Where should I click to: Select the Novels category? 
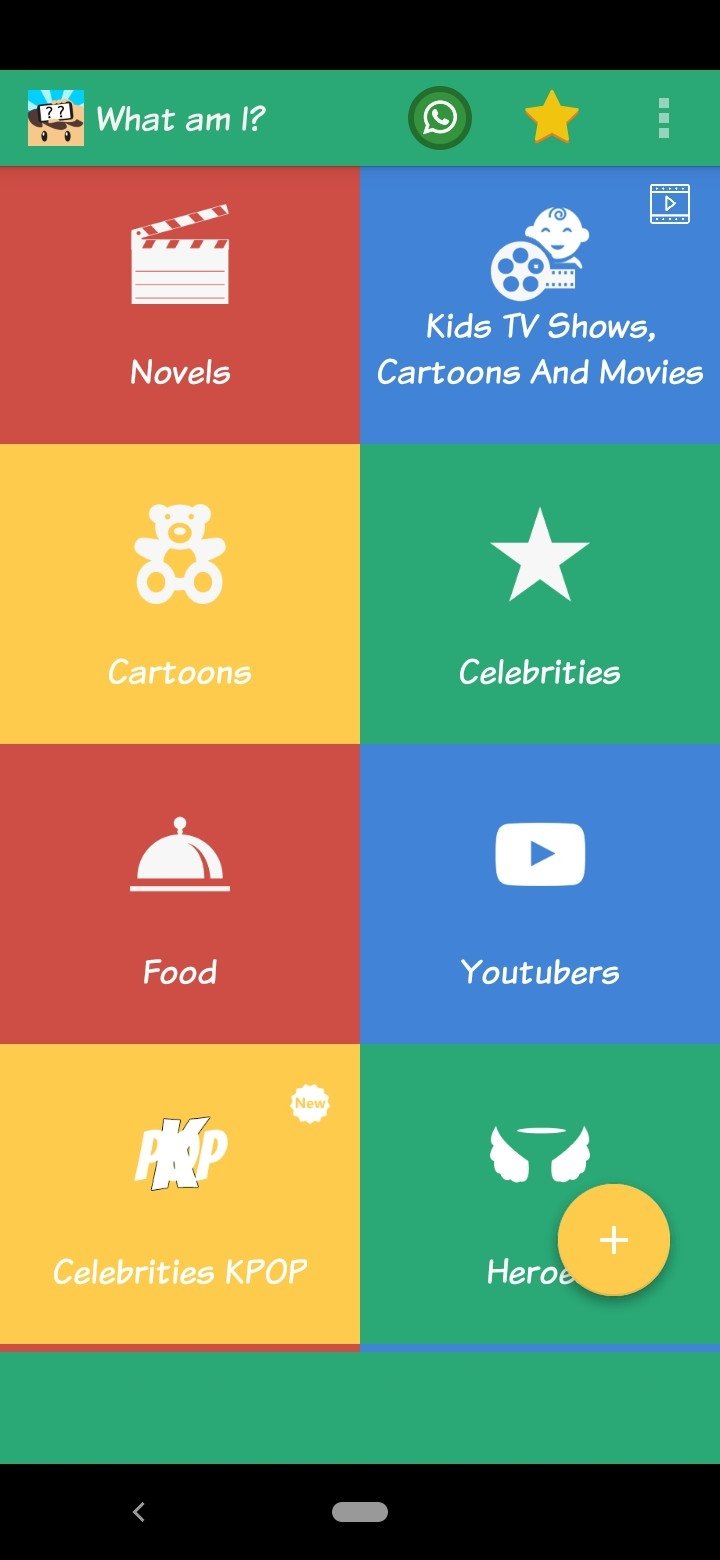click(180, 305)
